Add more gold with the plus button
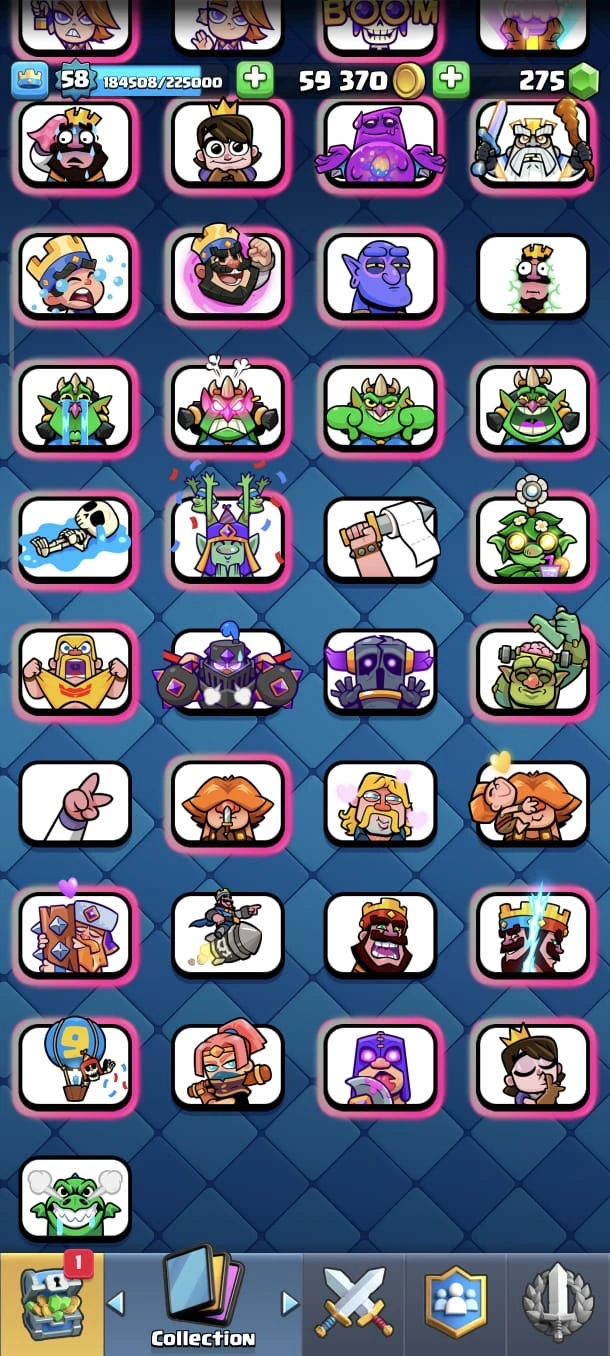The height and width of the screenshot is (1356, 610). 451,80
